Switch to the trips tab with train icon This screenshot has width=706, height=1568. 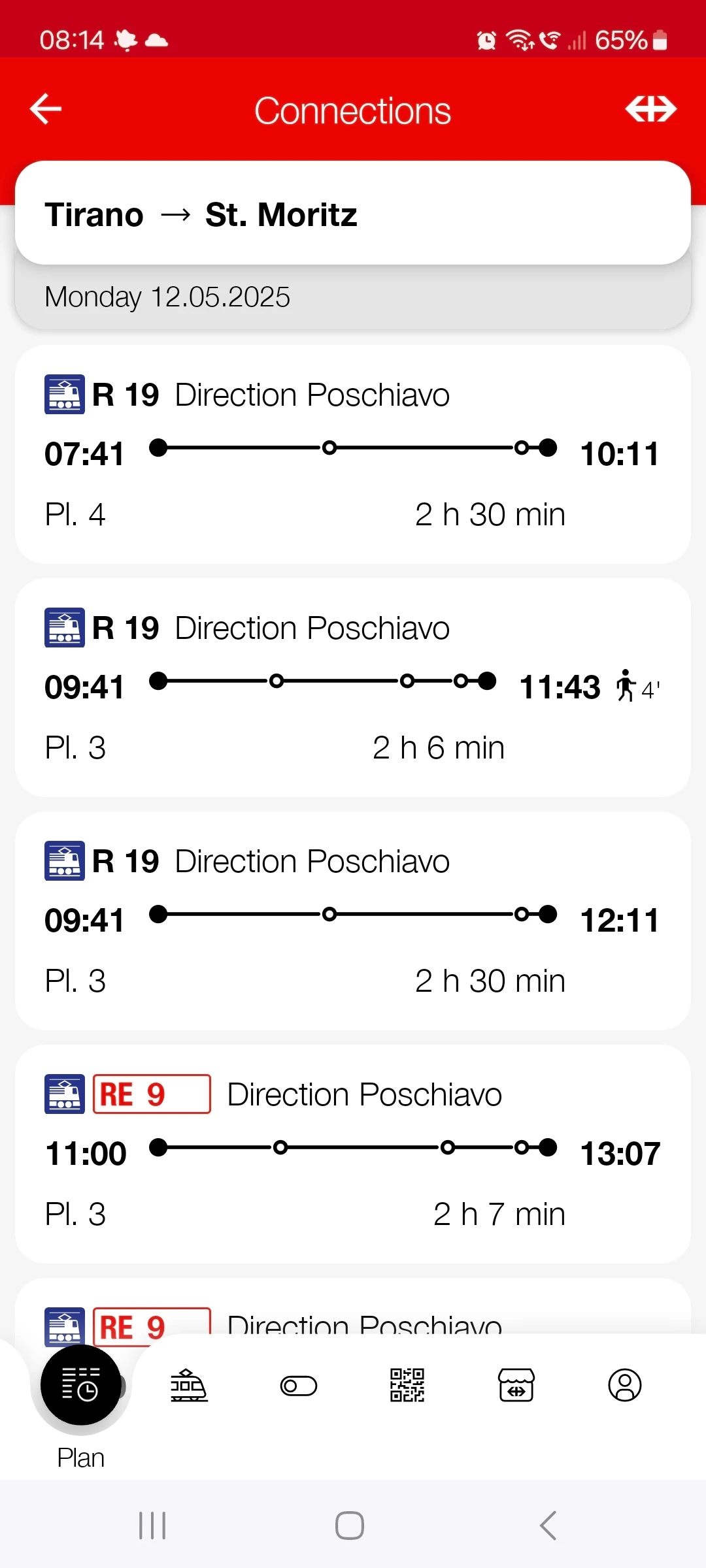pyautogui.click(x=189, y=1385)
